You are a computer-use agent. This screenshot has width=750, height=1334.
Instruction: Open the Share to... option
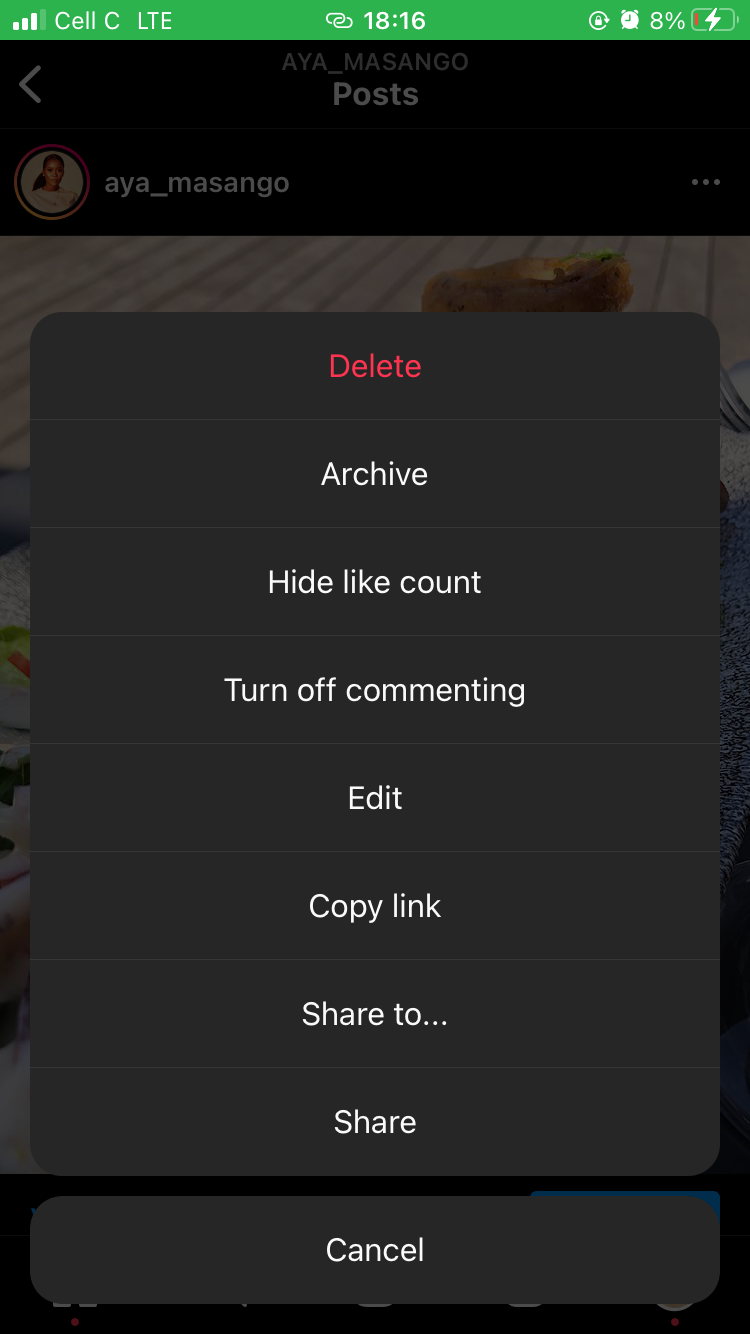tap(375, 1014)
